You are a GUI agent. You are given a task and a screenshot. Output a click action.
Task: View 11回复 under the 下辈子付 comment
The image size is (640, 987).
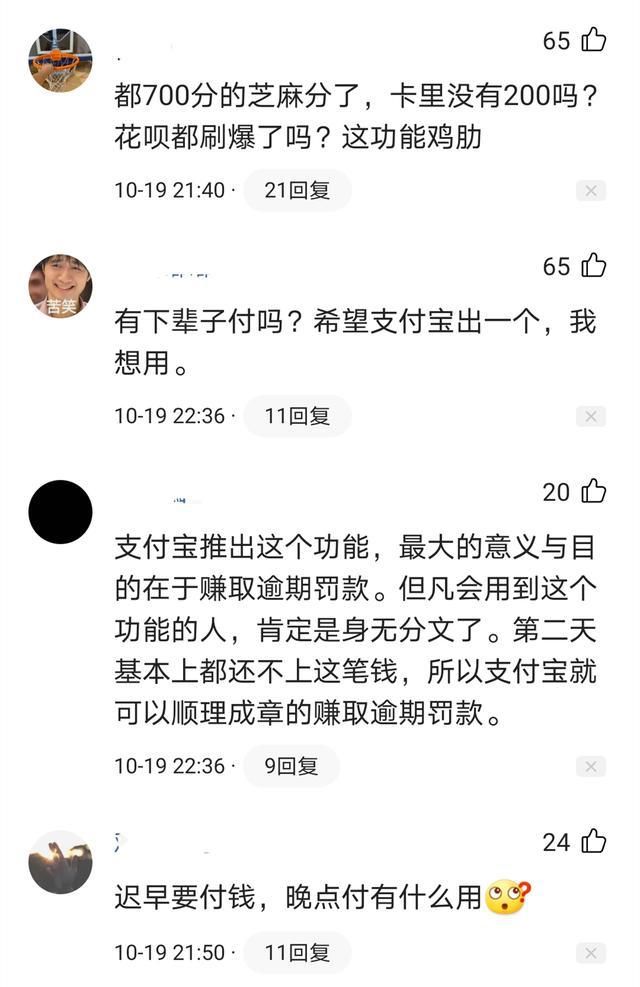coord(297,416)
